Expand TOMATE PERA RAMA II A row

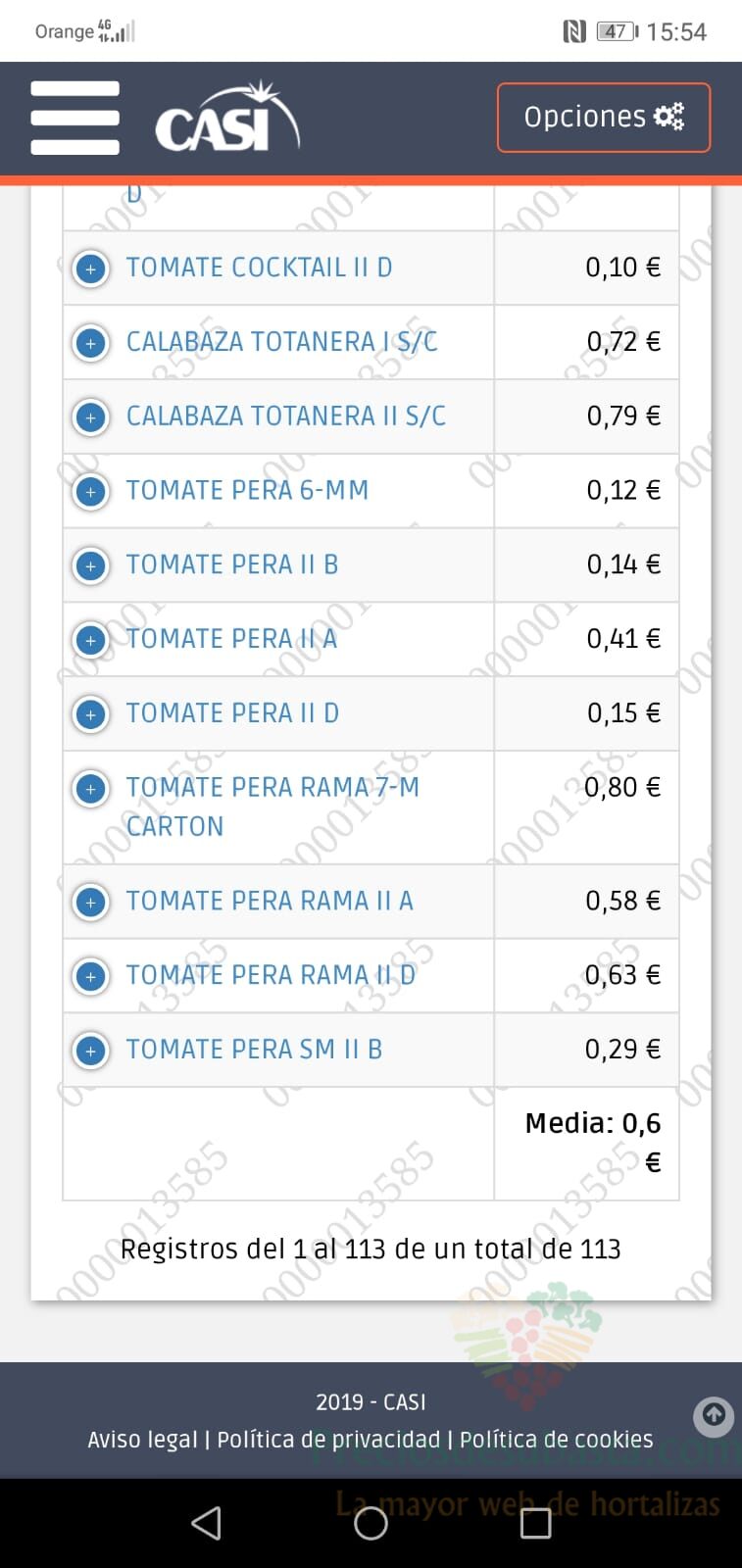coord(91,902)
